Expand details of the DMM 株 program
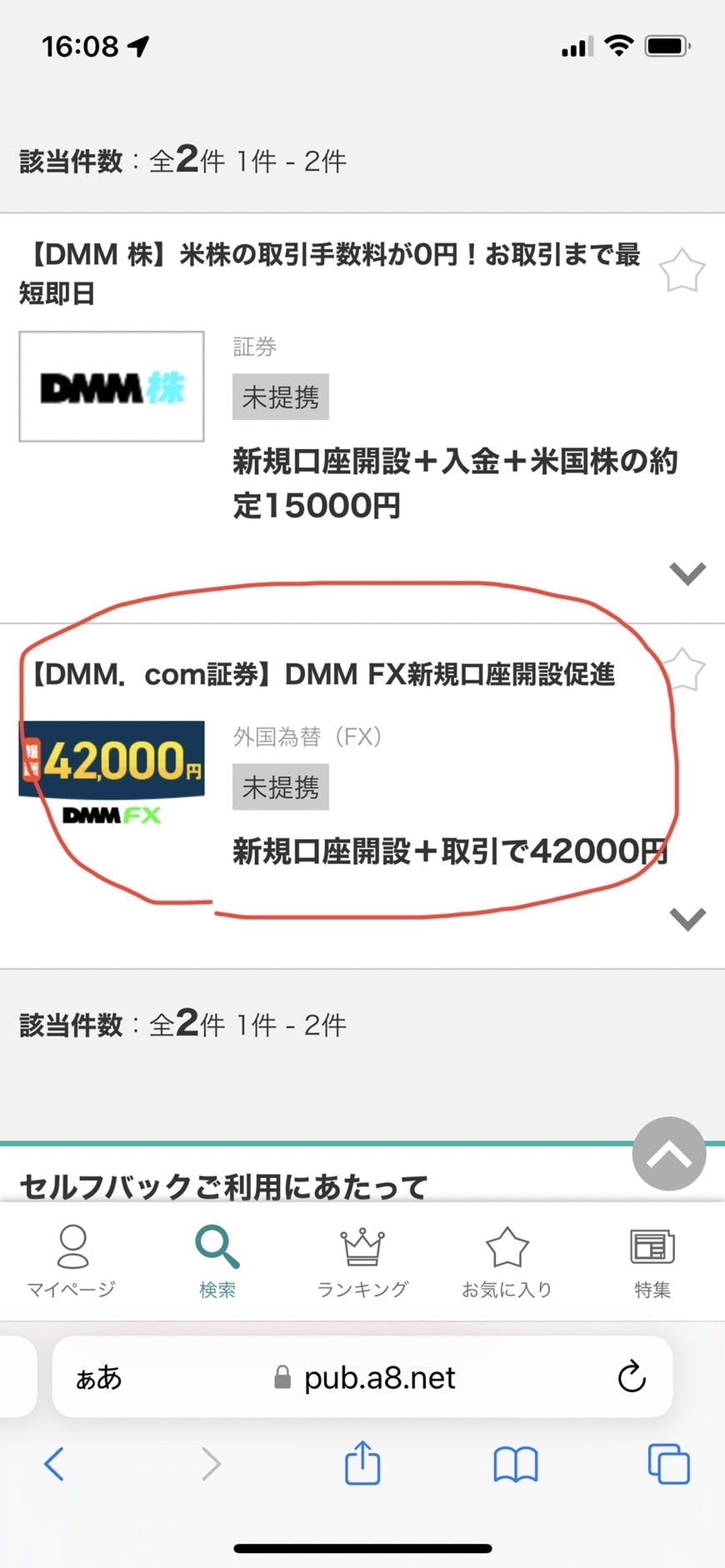 (x=687, y=573)
